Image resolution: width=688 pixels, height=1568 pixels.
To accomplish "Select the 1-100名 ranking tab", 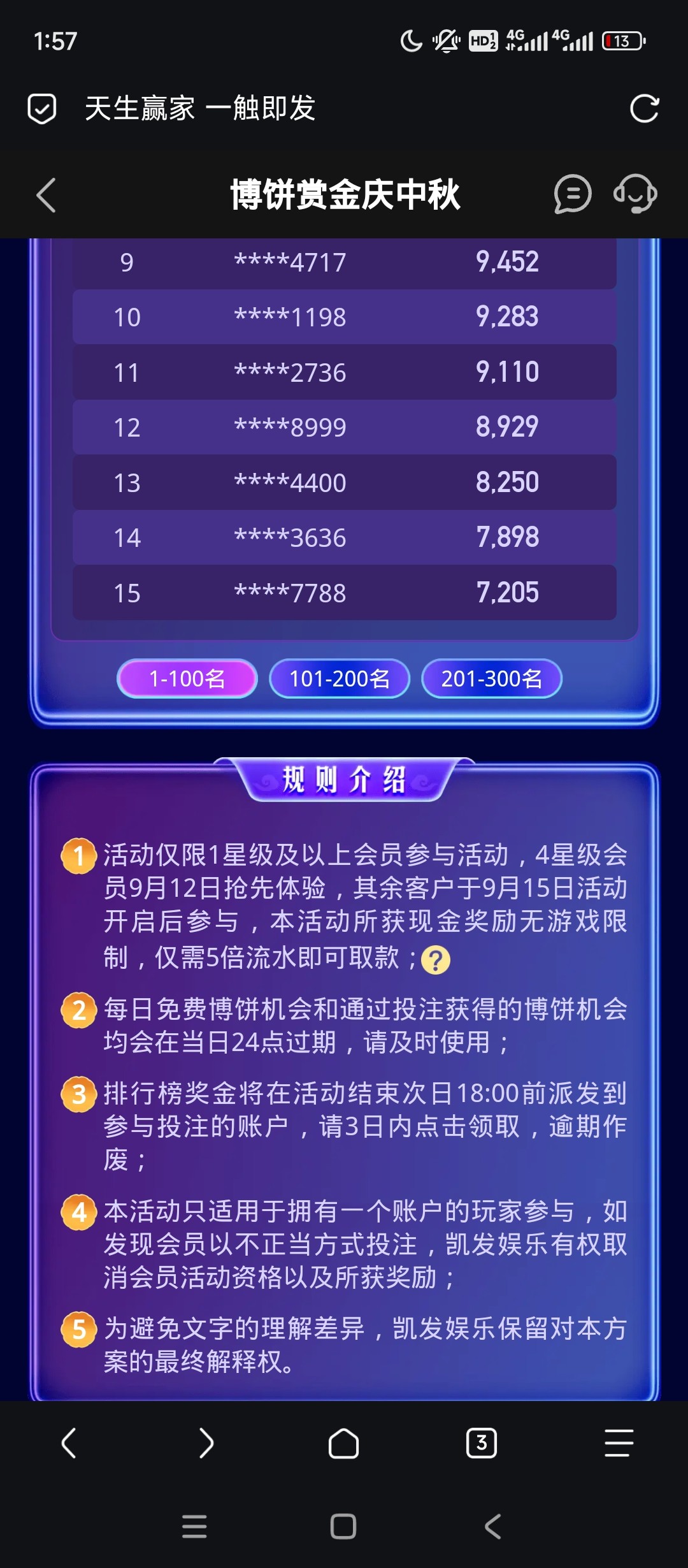I will pos(187,679).
